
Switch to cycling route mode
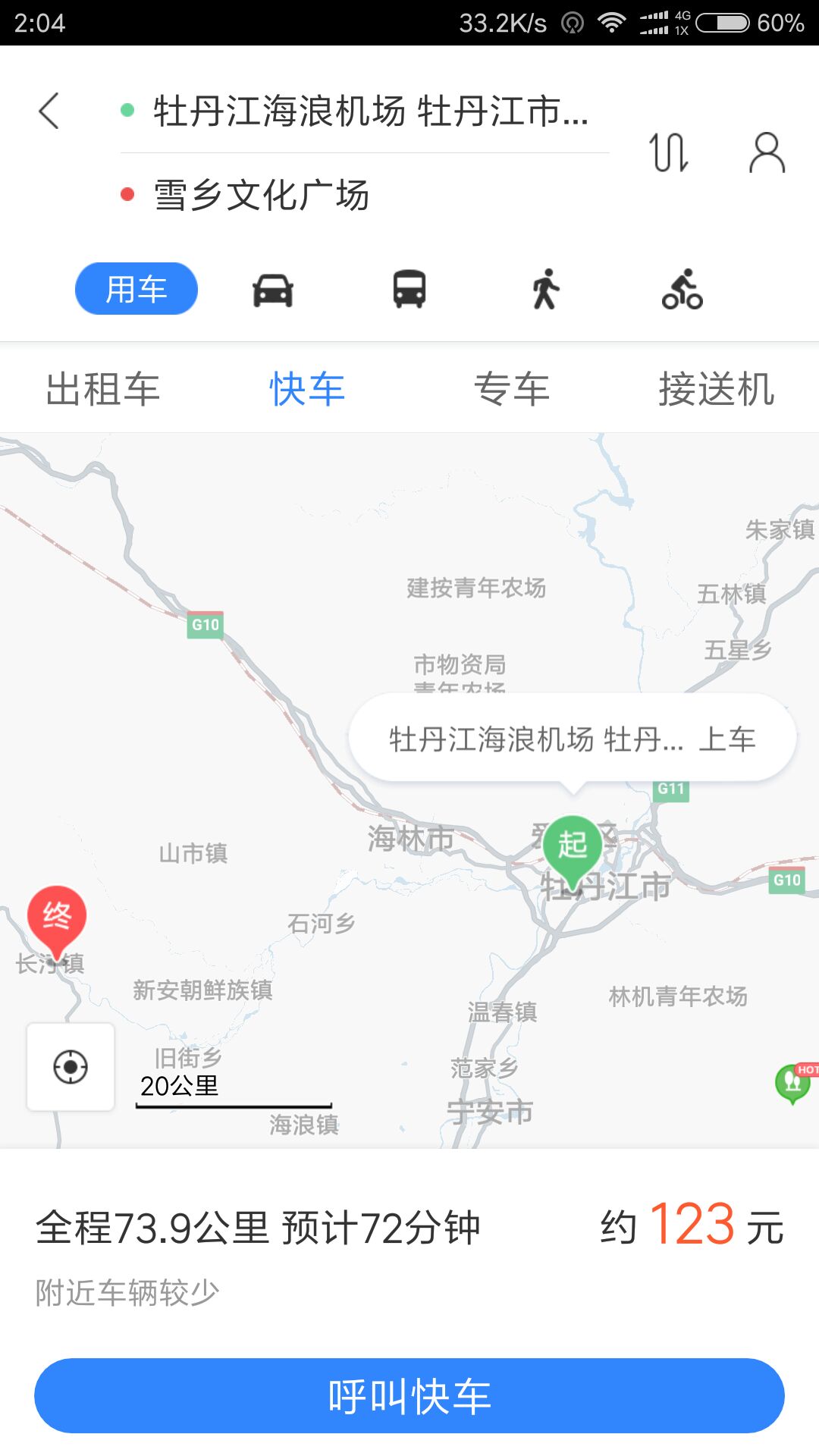[682, 290]
